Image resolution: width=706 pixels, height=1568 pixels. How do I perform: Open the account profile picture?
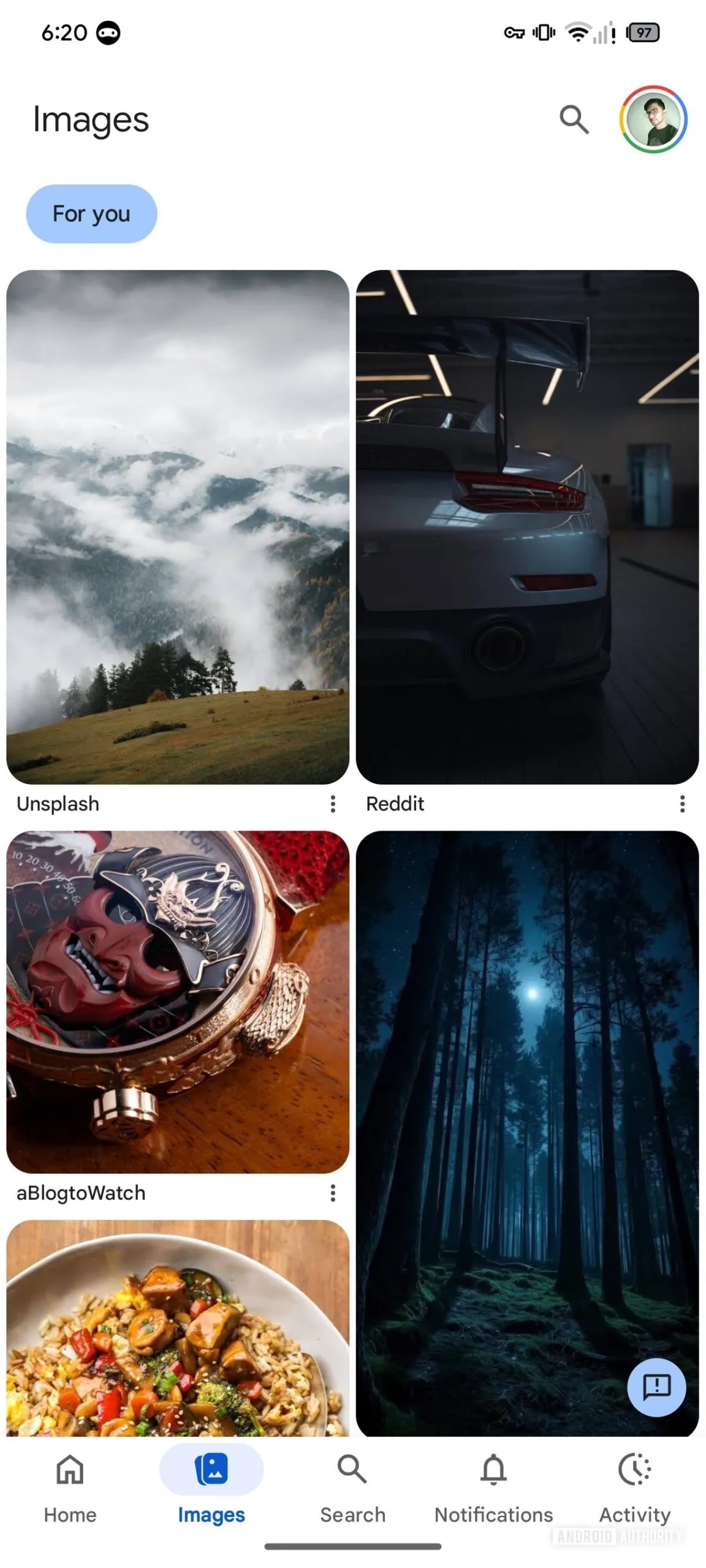653,119
